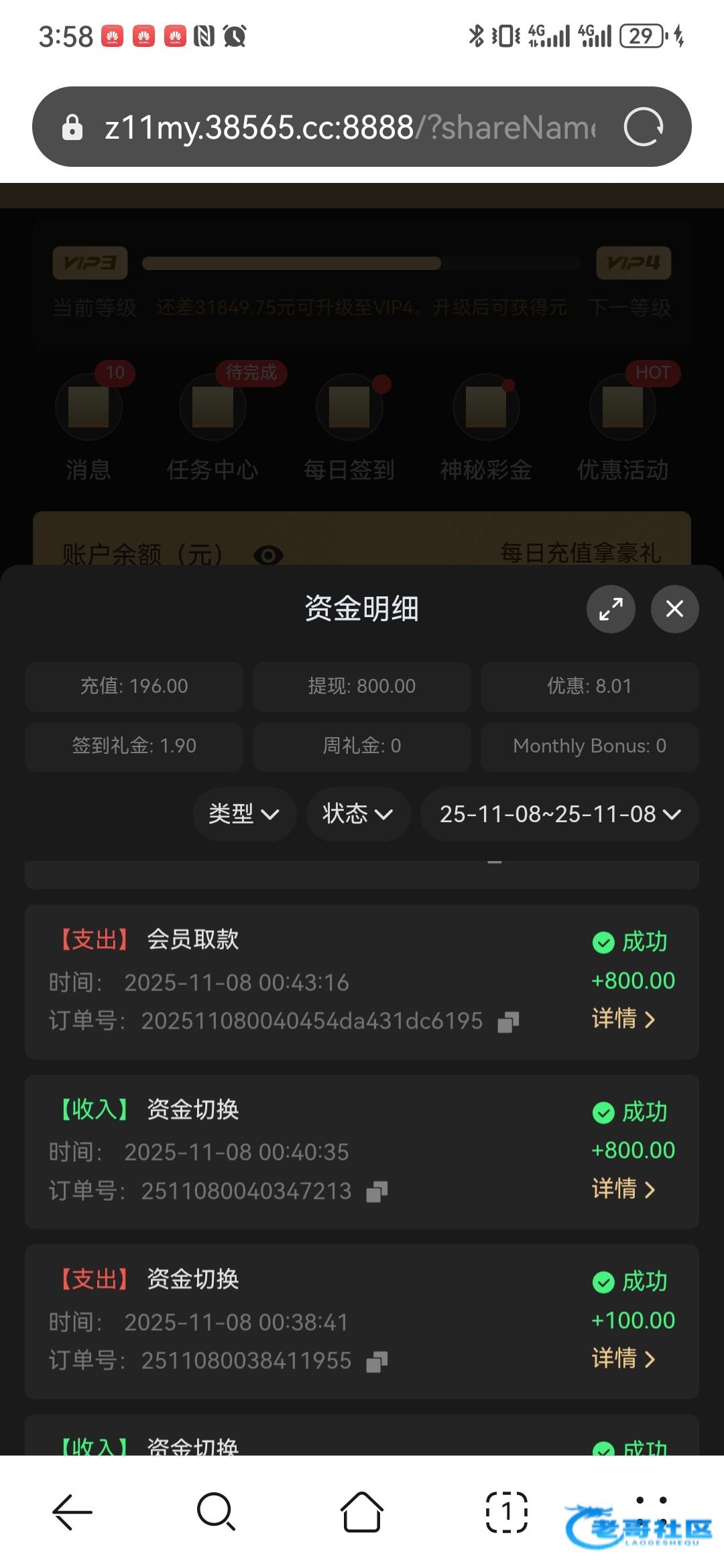Copy order number 202511080040454da431dc6195
The image size is (724, 1568).
508,1022
